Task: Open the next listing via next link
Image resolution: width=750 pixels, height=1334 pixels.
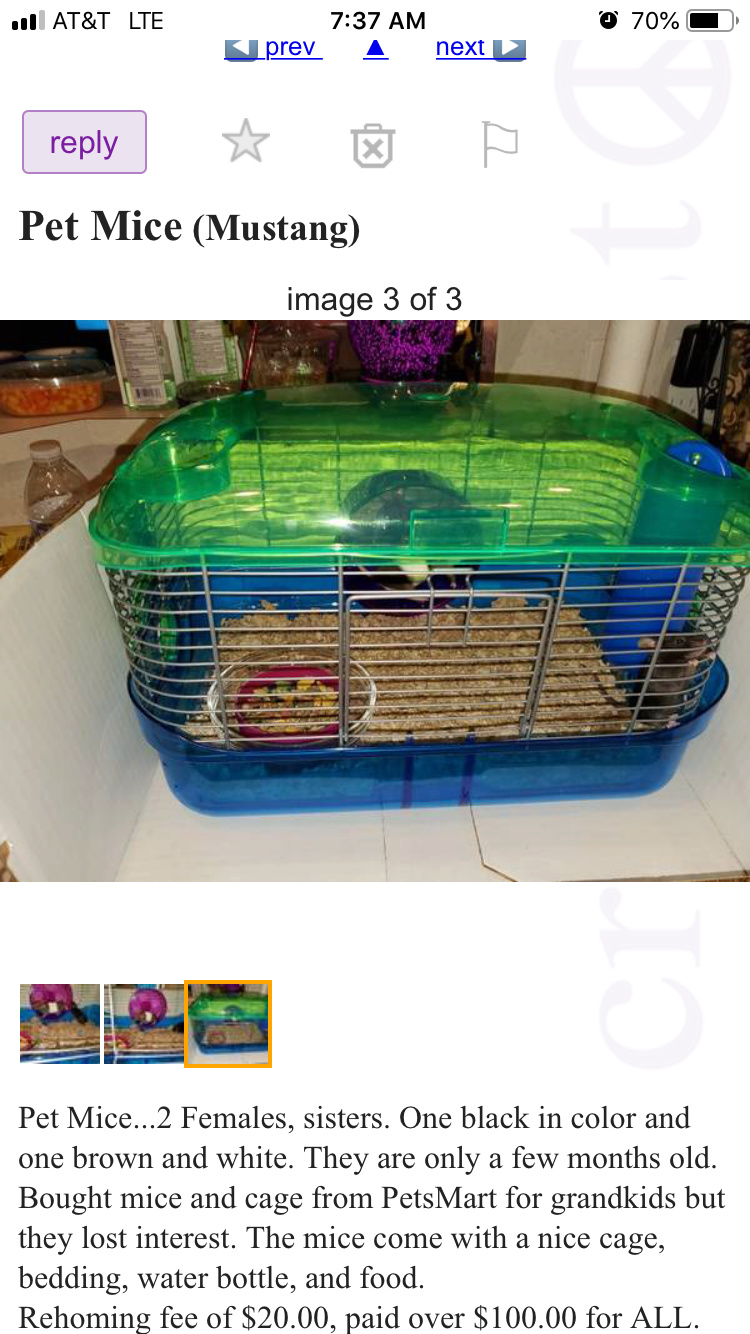Action: click(x=480, y=47)
